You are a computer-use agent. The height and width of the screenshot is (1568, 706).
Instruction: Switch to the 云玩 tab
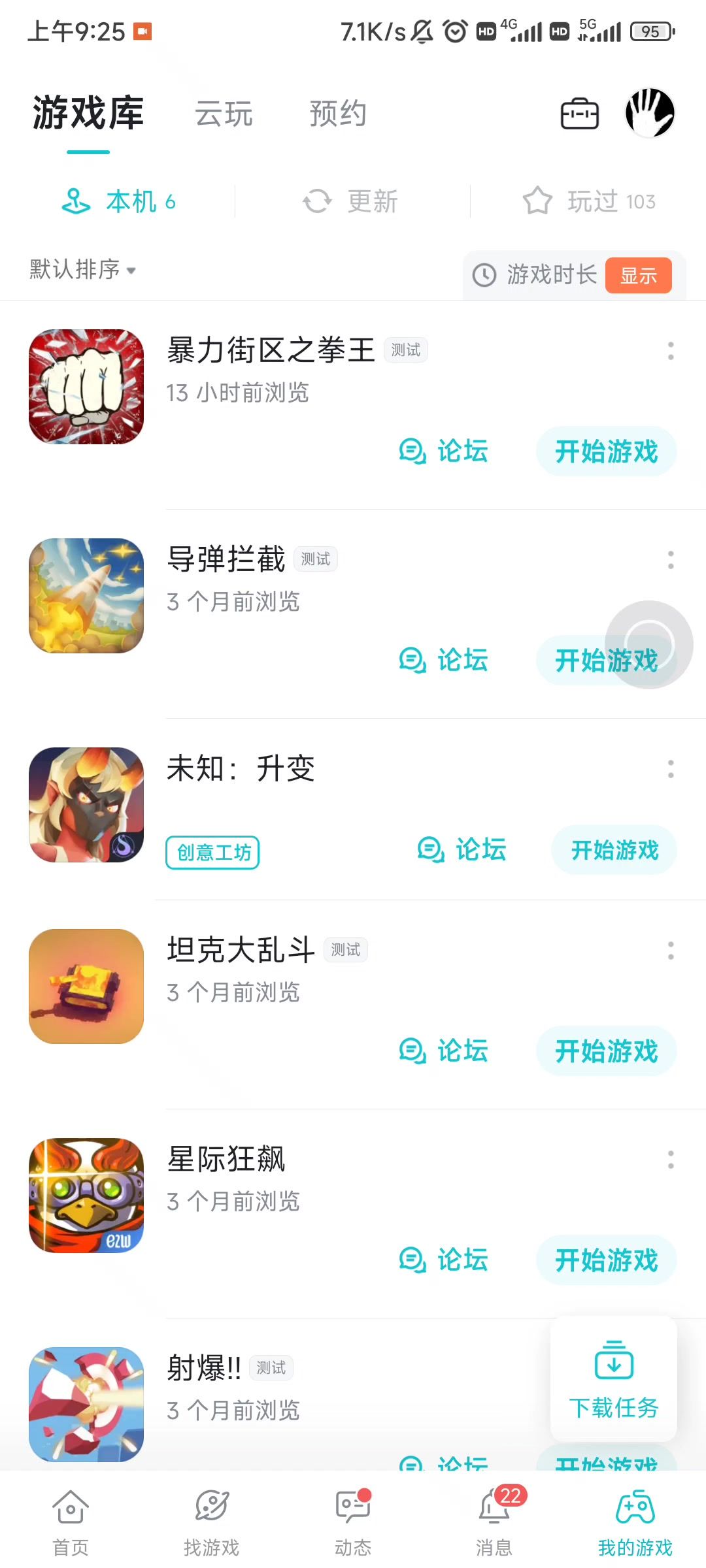(x=224, y=114)
